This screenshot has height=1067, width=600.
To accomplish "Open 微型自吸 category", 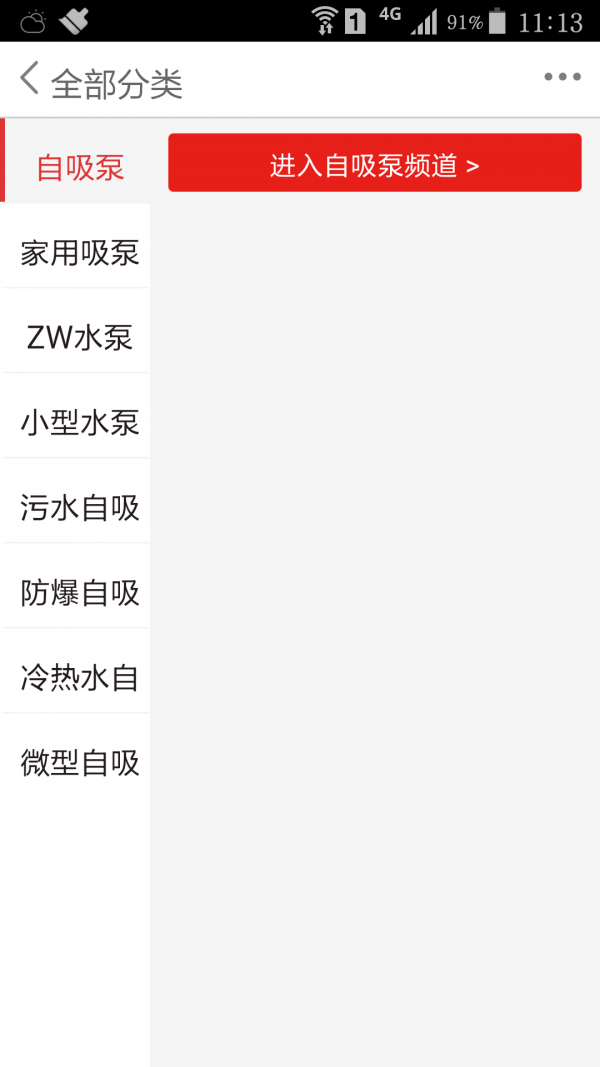I will coord(80,763).
